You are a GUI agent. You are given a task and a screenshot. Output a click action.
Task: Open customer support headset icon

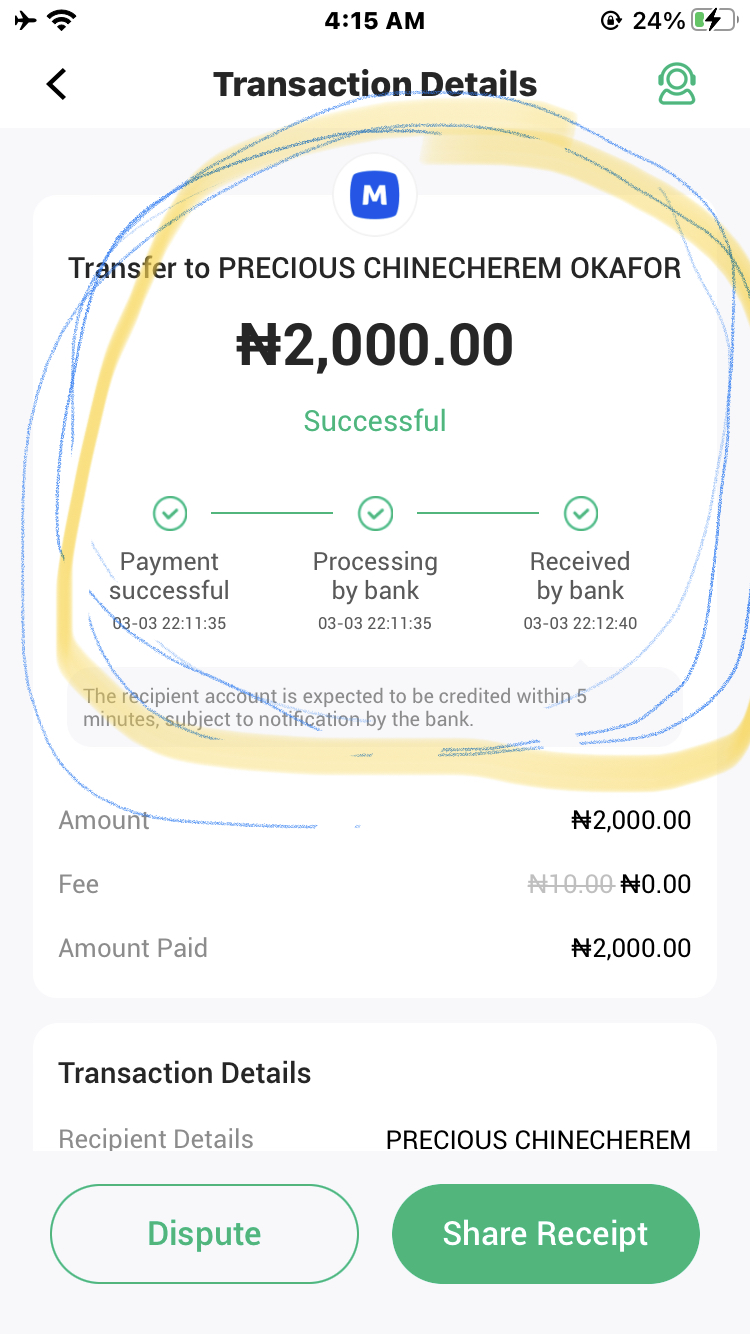click(677, 84)
